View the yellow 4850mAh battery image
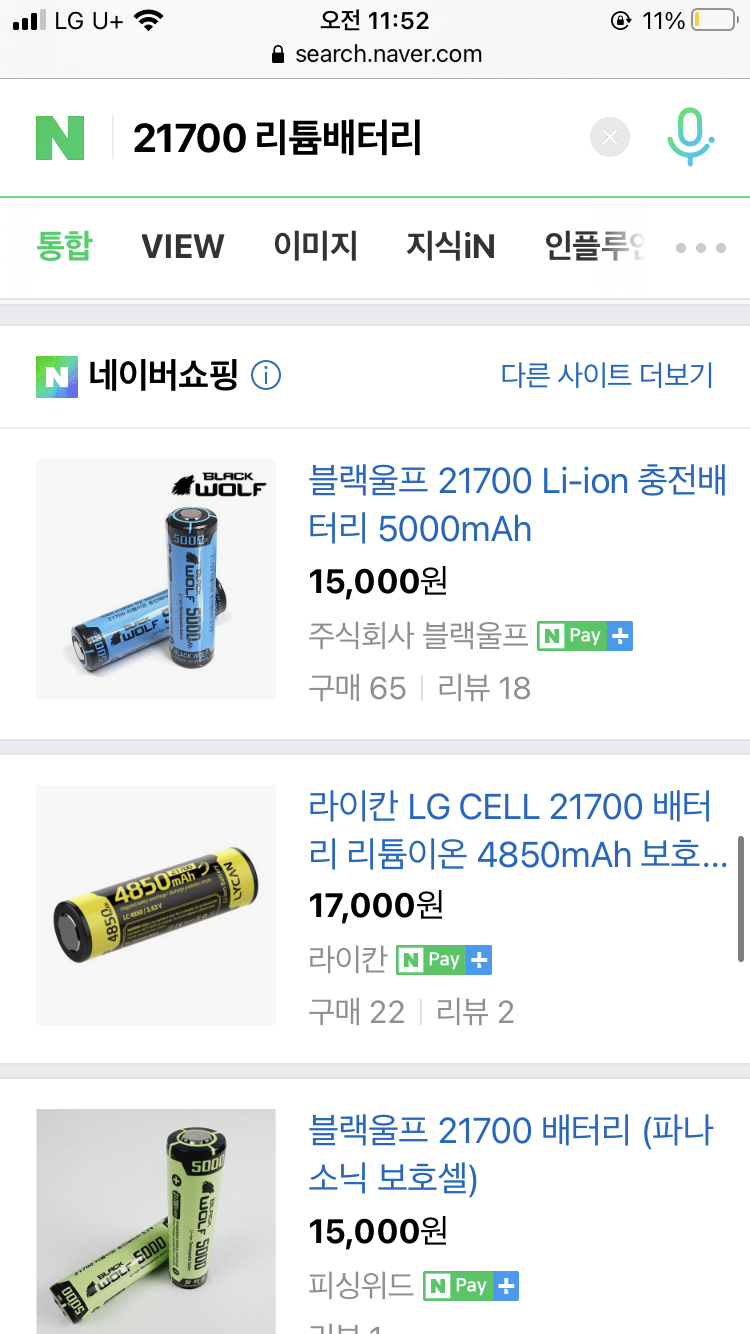This screenshot has width=750, height=1334. pyautogui.click(x=156, y=905)
